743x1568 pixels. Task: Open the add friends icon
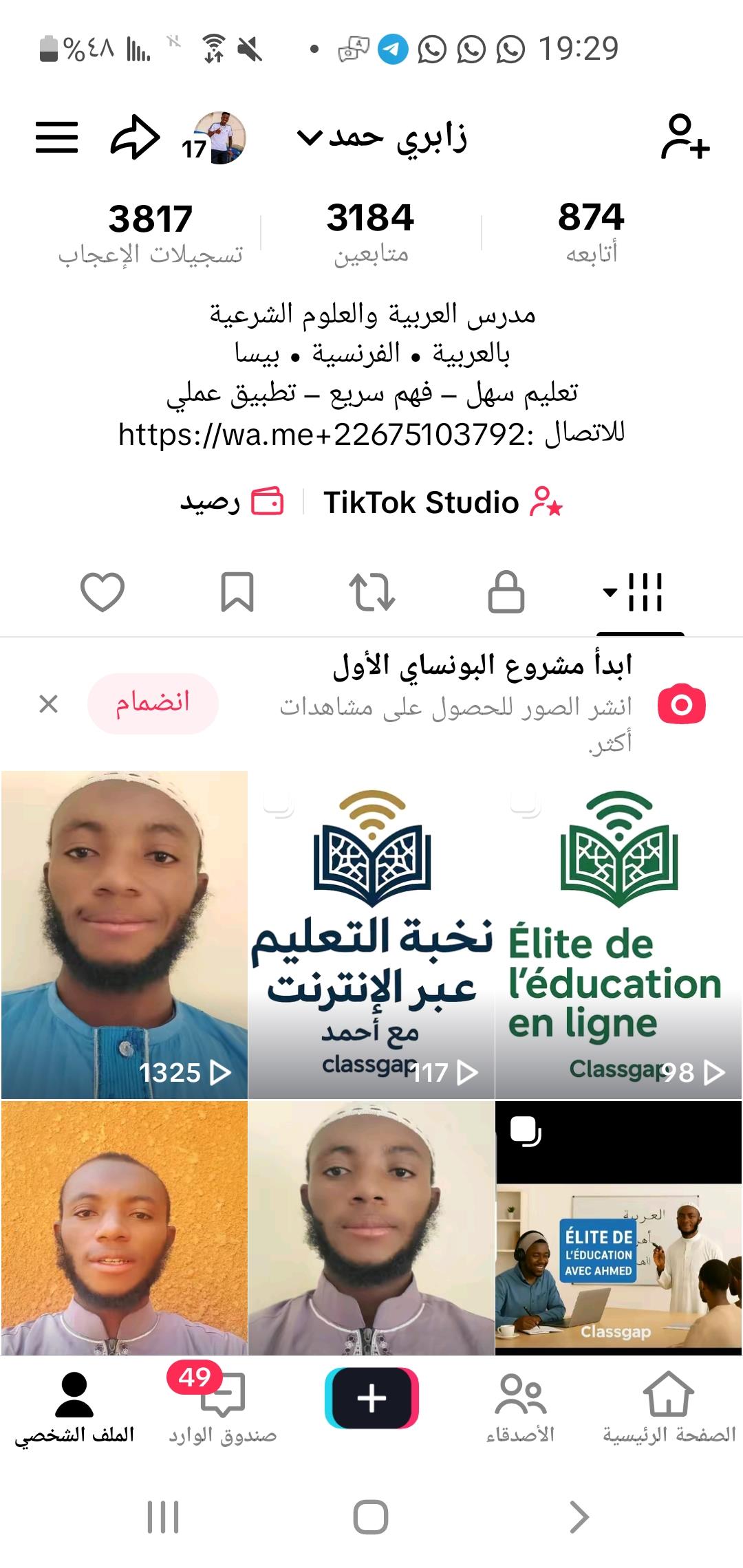point(684,137)
